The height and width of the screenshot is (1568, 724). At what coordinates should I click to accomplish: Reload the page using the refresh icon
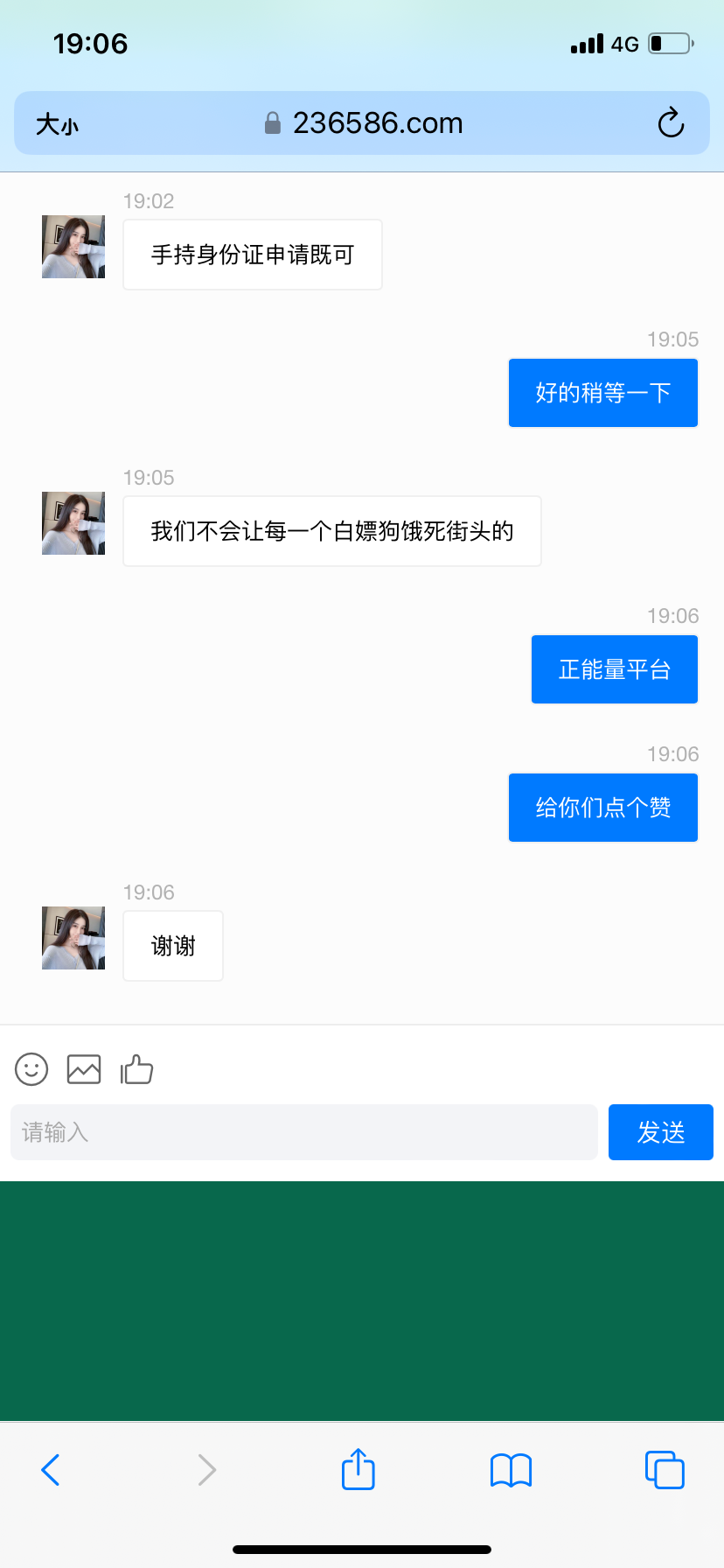pos(671,122)
